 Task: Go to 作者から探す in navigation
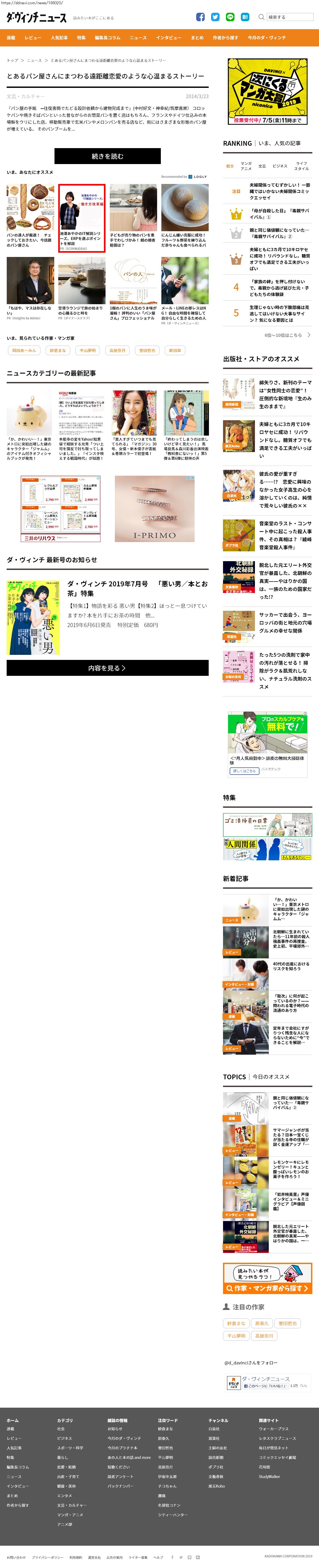coord(225,38)
